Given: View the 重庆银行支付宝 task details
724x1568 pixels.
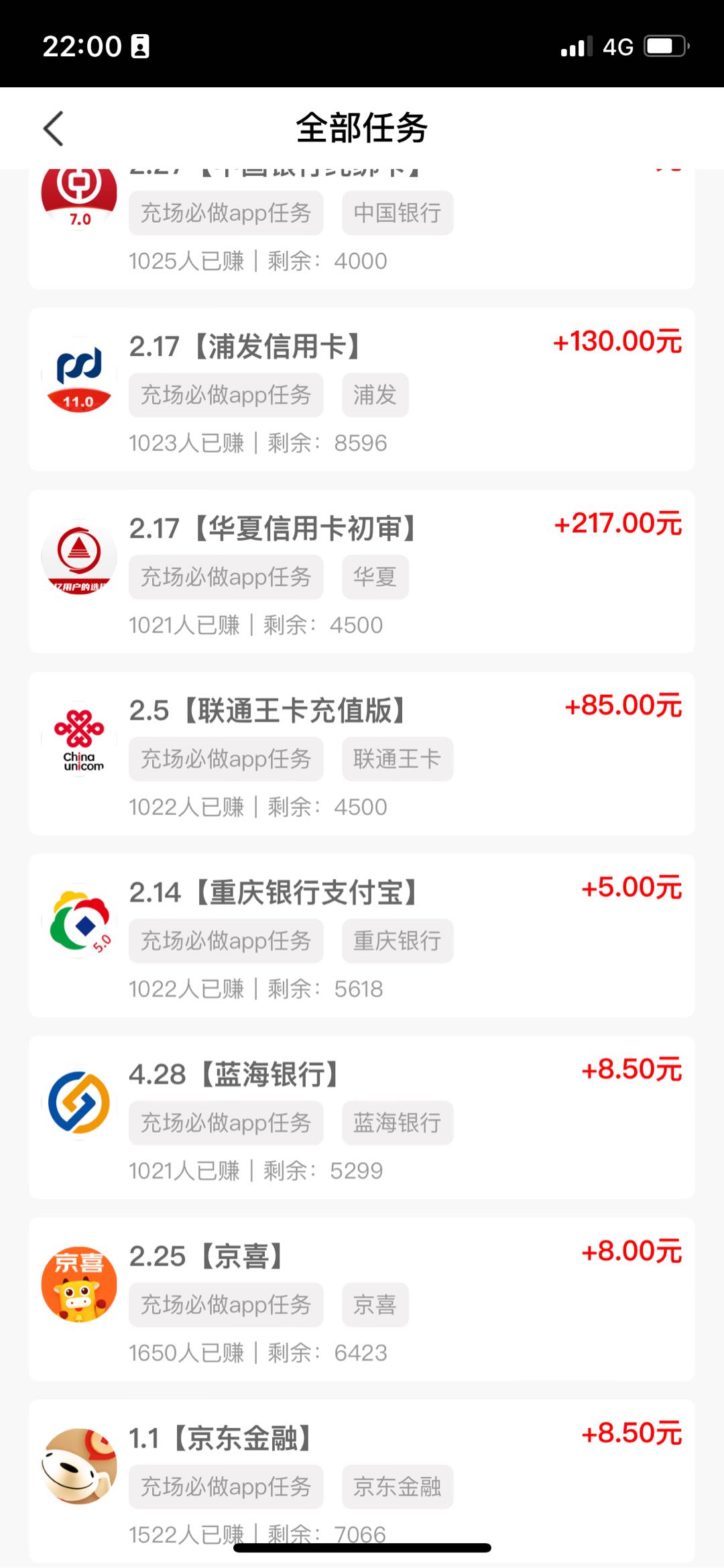Looking at the screenshot, I should click(x=362, y=936).
